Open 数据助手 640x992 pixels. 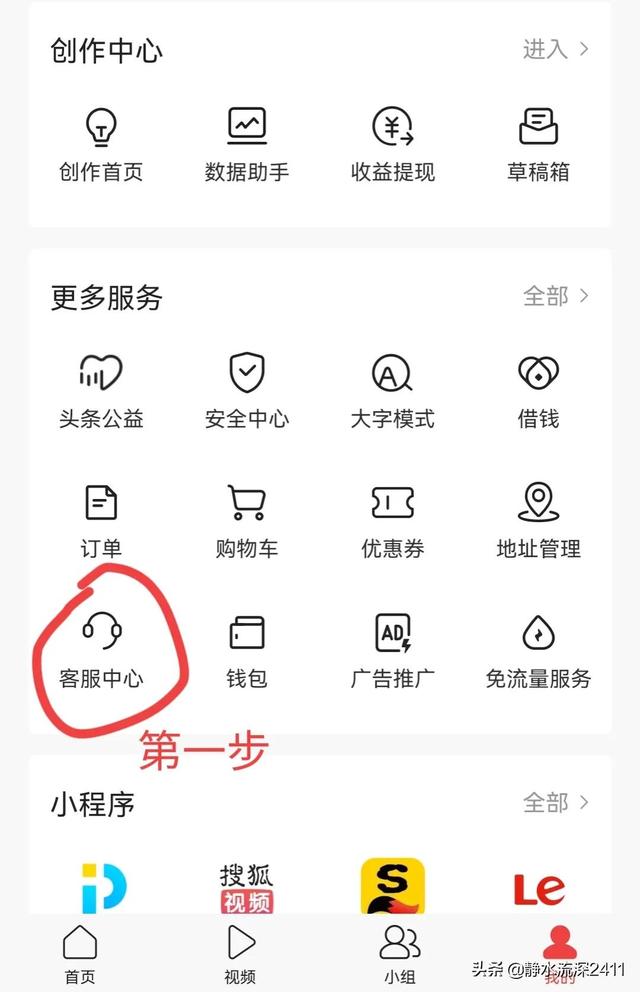click(x=247, y=144)
